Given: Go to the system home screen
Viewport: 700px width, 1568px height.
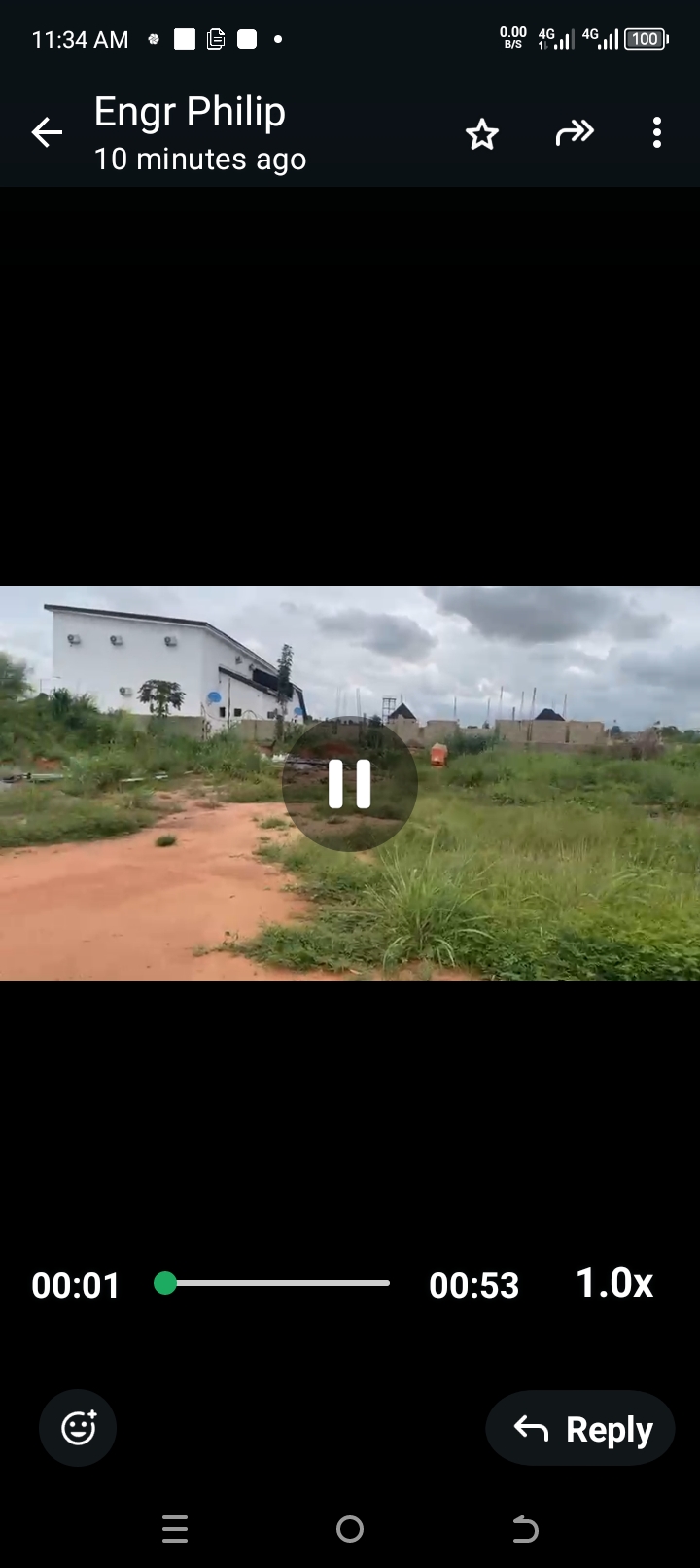Looking at the screenshot, I should 350,1529.
